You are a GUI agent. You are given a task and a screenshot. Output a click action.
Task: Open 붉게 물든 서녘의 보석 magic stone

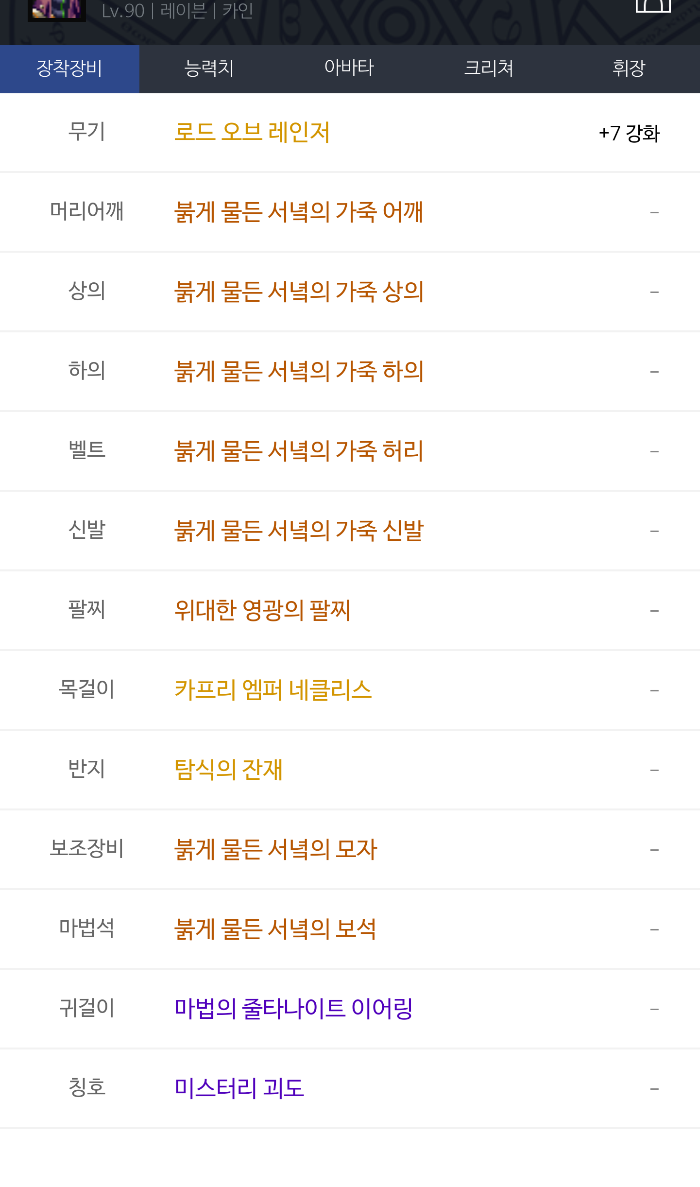click(x=276, y=929)
